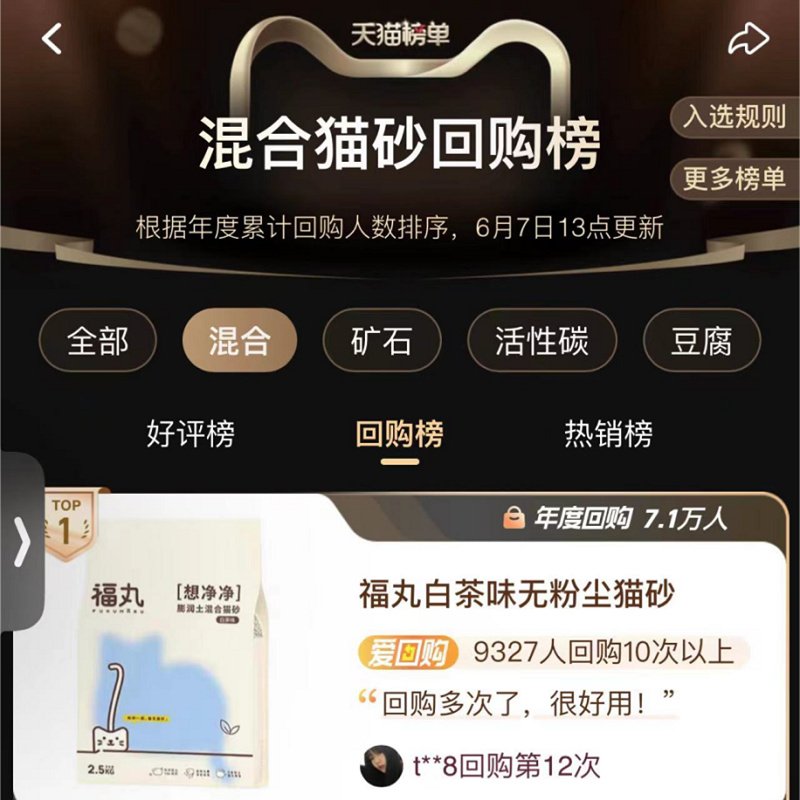Open 入选规则 selection rules
Image resolution: width=800 pixels, height=800 pixels.
coord(735,117)
